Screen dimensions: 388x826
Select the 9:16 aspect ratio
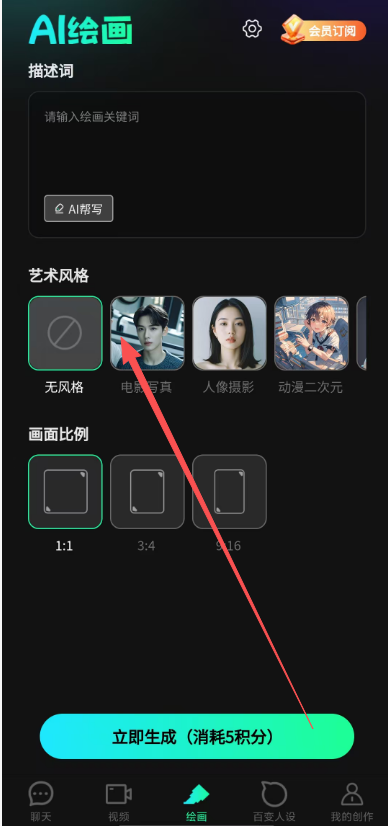[229, 491]
